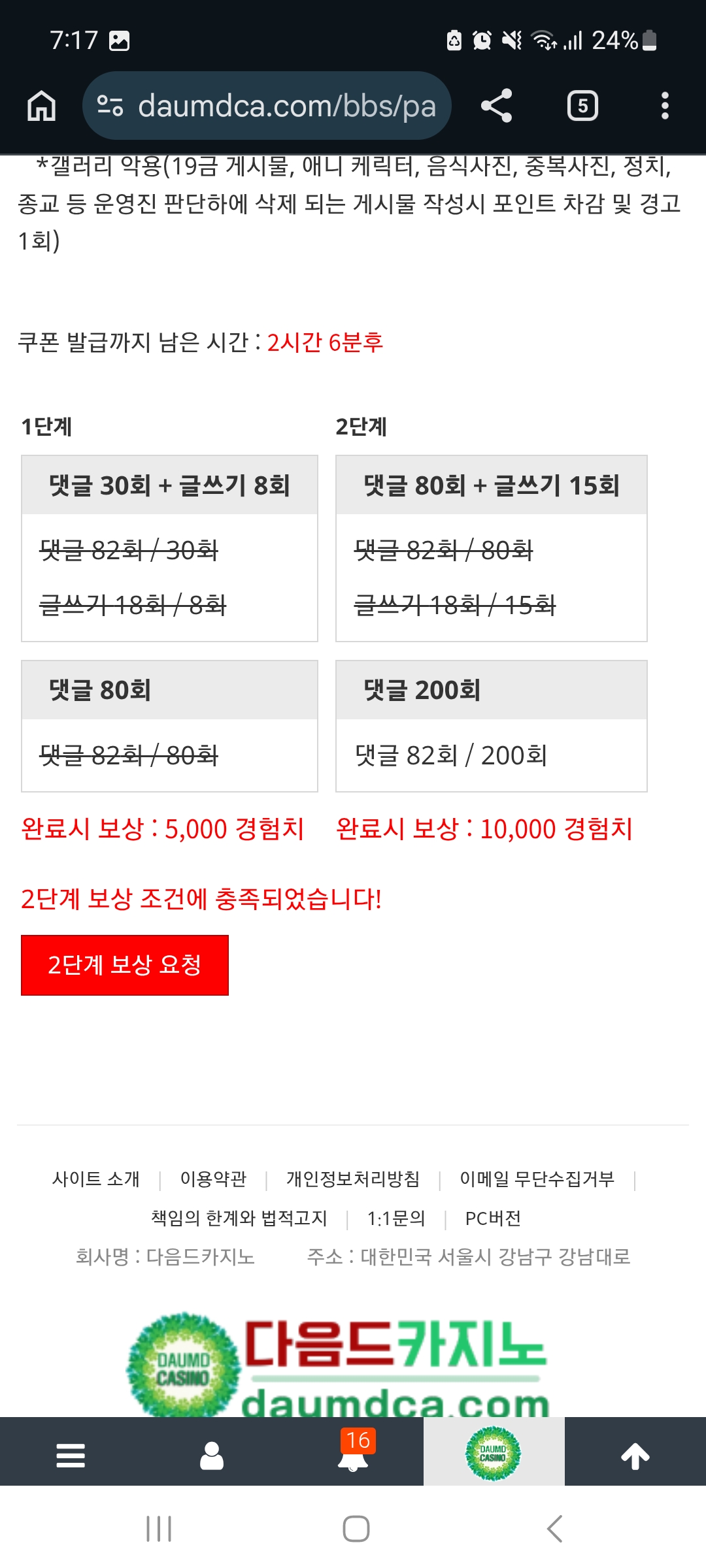Open the 사이트 소개 link
Screen dimensions: 706x1568
(x=96, y=1179)
